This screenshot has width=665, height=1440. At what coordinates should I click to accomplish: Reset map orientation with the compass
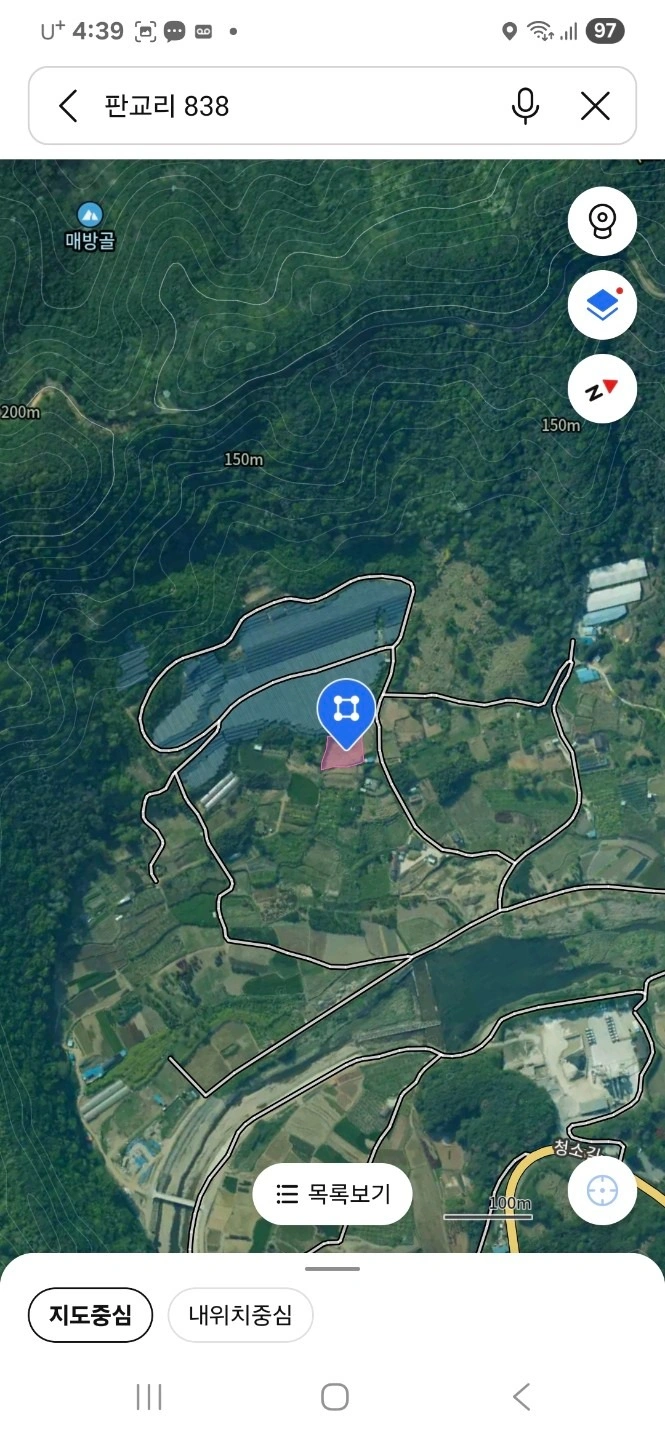602,389
